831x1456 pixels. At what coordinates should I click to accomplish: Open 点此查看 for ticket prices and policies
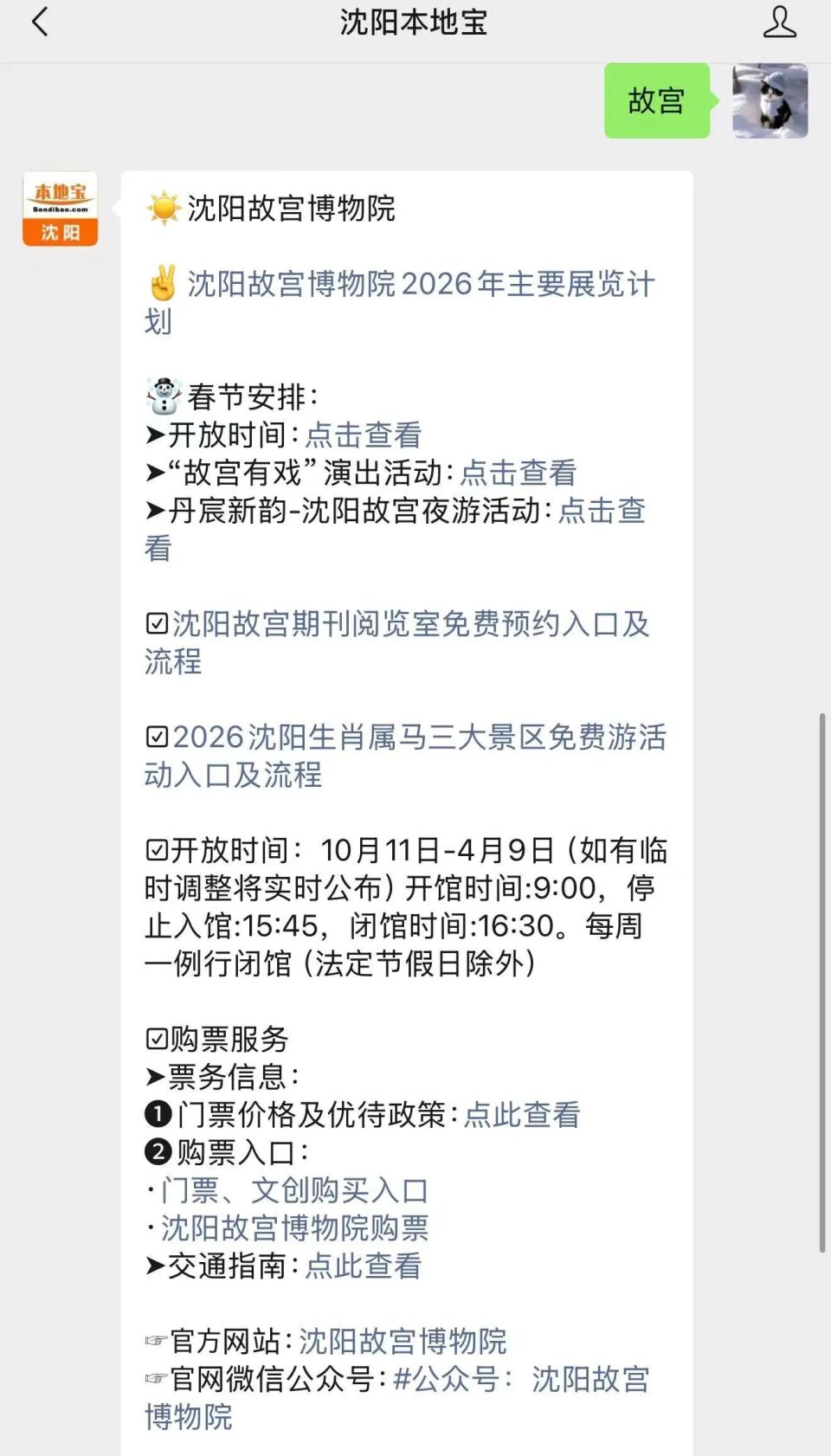[519, 1116]
